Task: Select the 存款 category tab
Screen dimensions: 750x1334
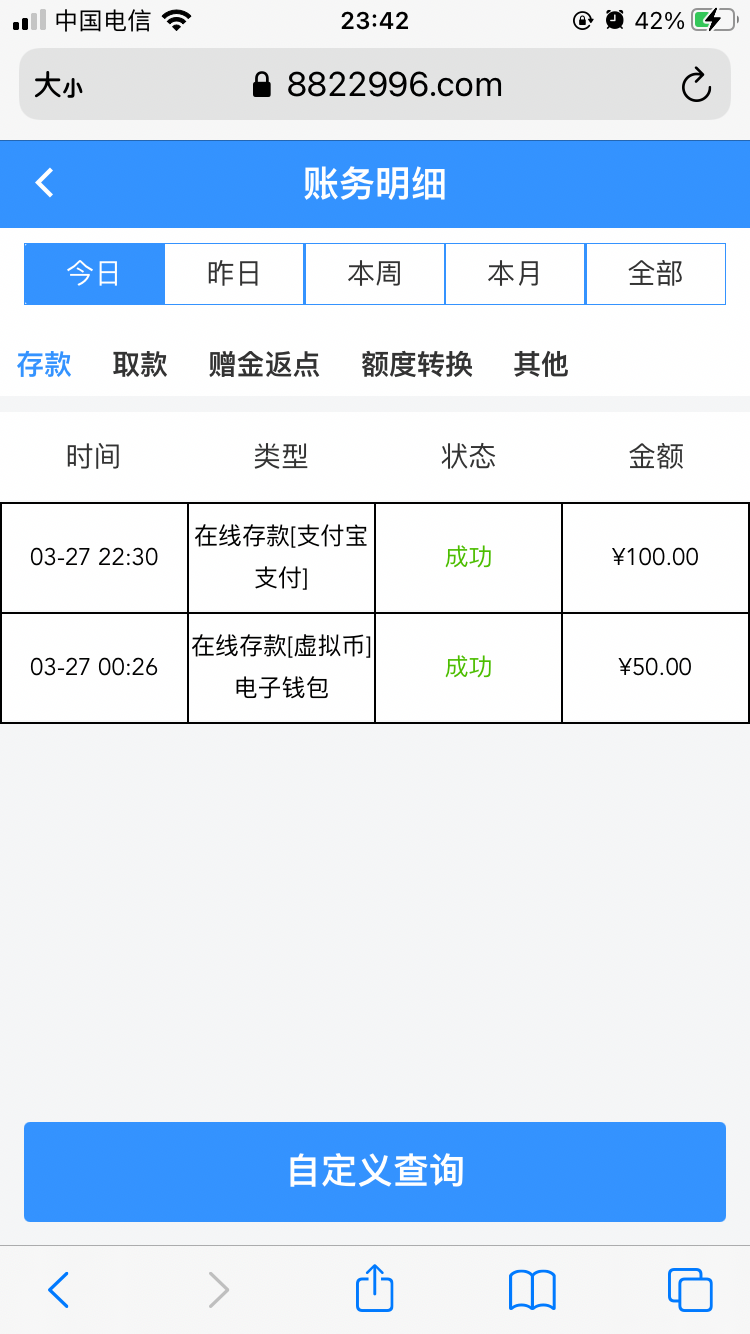Action: tap(44, 364)
